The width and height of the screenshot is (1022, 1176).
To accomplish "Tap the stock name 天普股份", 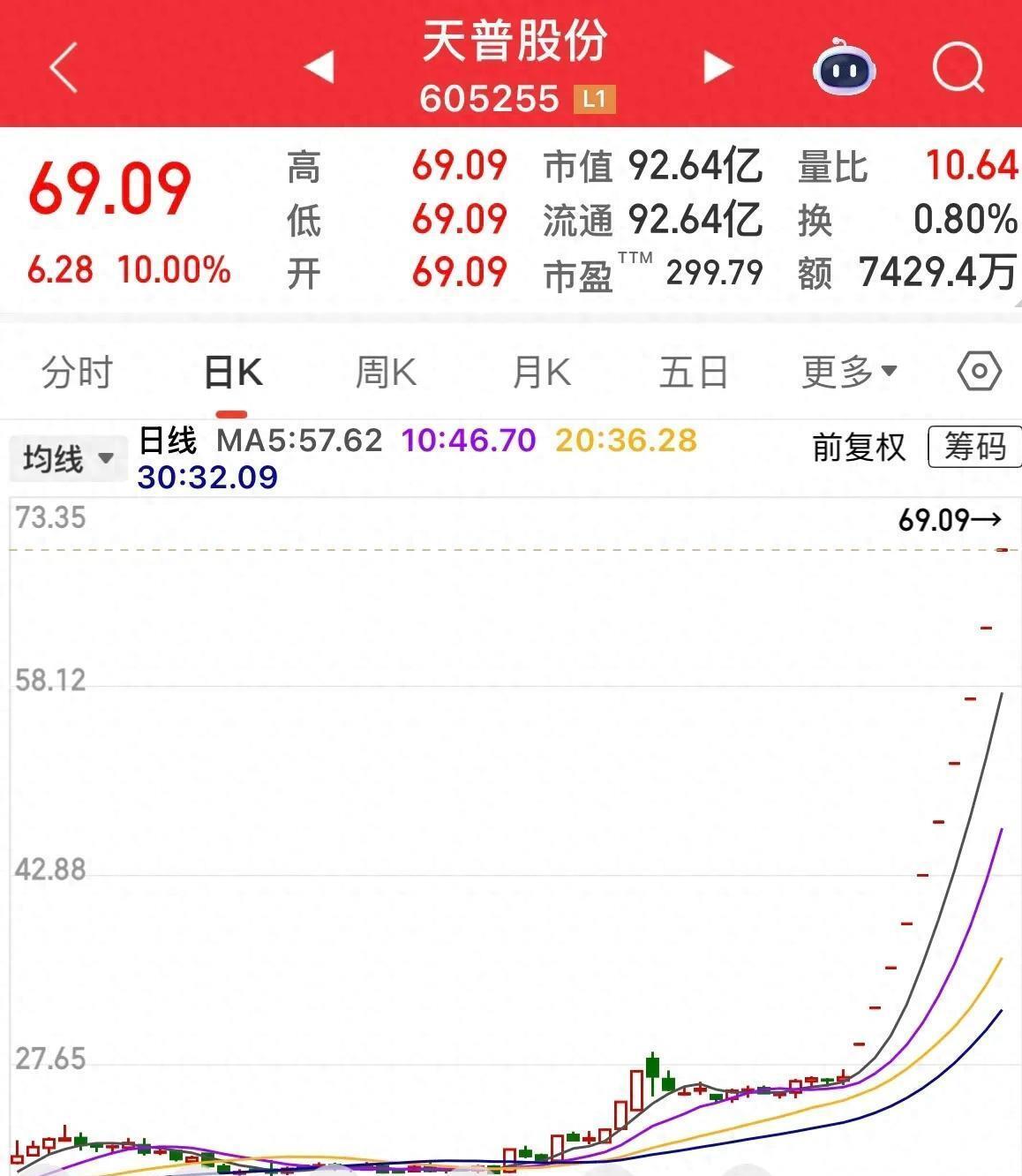I will click(x=511, y=47).
